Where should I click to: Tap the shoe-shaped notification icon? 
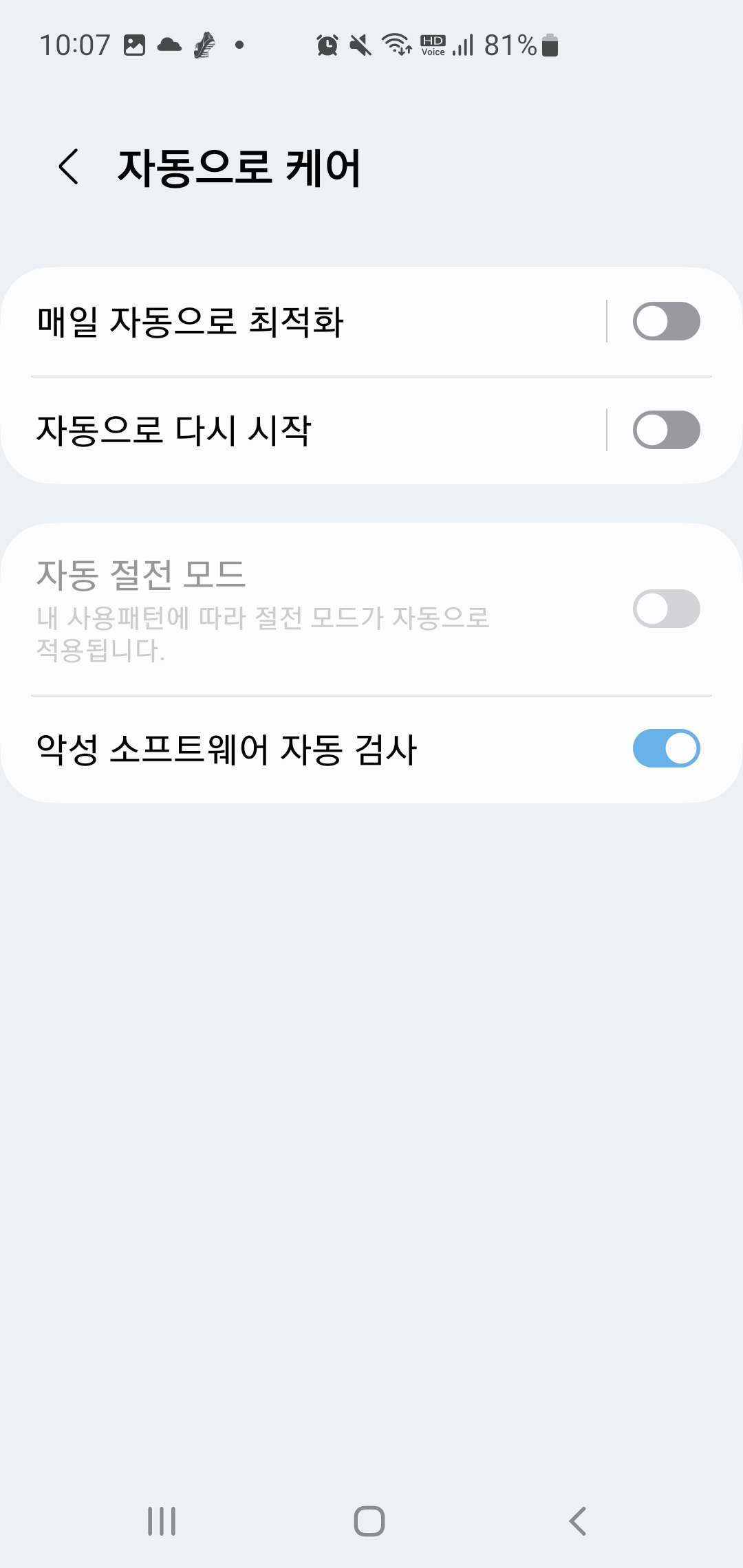(x=204, y=45)
